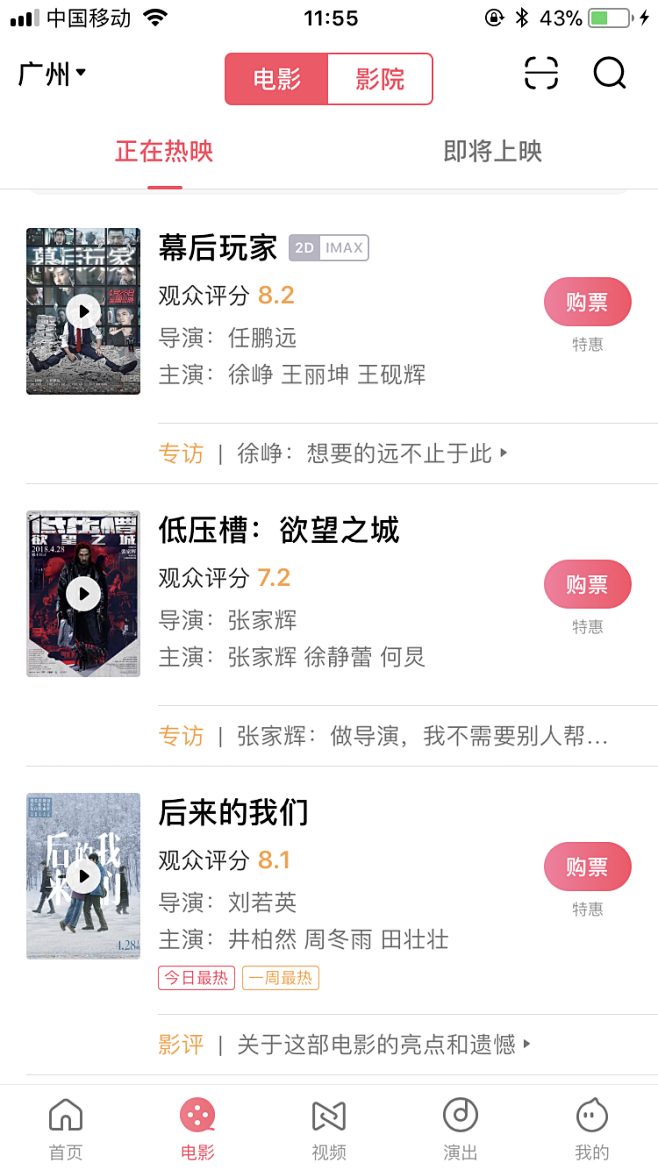
Task: Select the 电影 segment at top
Action: (x=277, y=79)
